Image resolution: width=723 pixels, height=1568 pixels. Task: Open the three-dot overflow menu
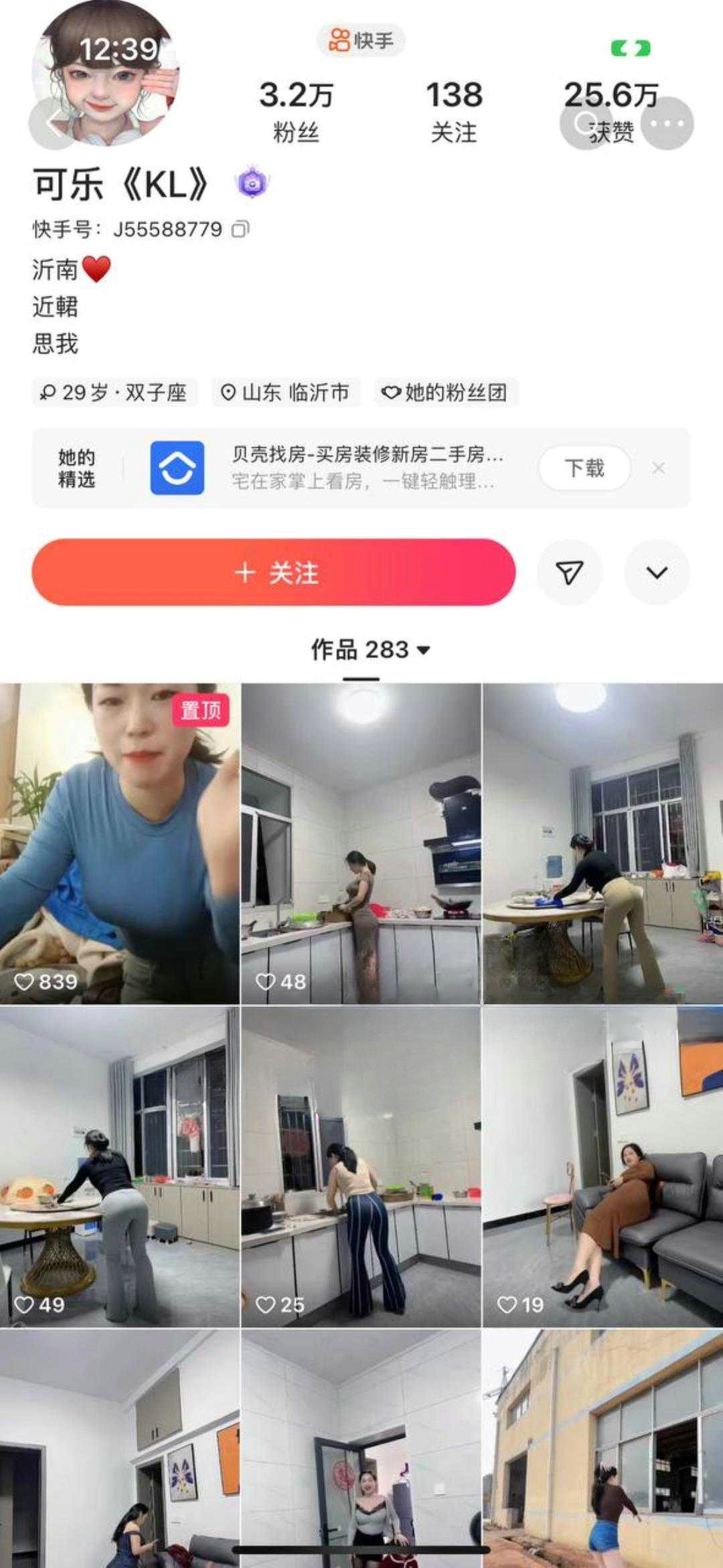point(667,124)
